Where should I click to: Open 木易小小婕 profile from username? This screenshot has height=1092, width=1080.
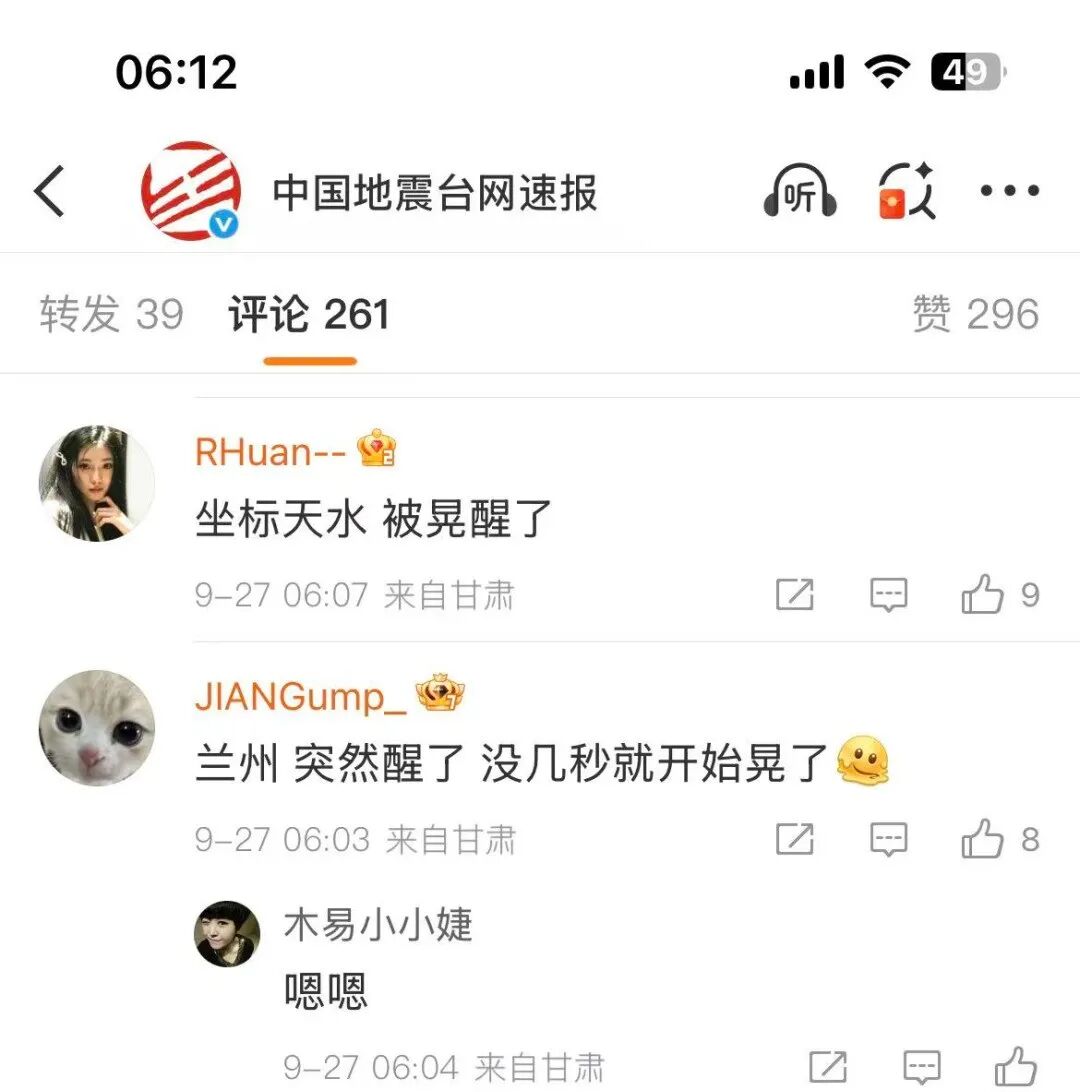377,924
